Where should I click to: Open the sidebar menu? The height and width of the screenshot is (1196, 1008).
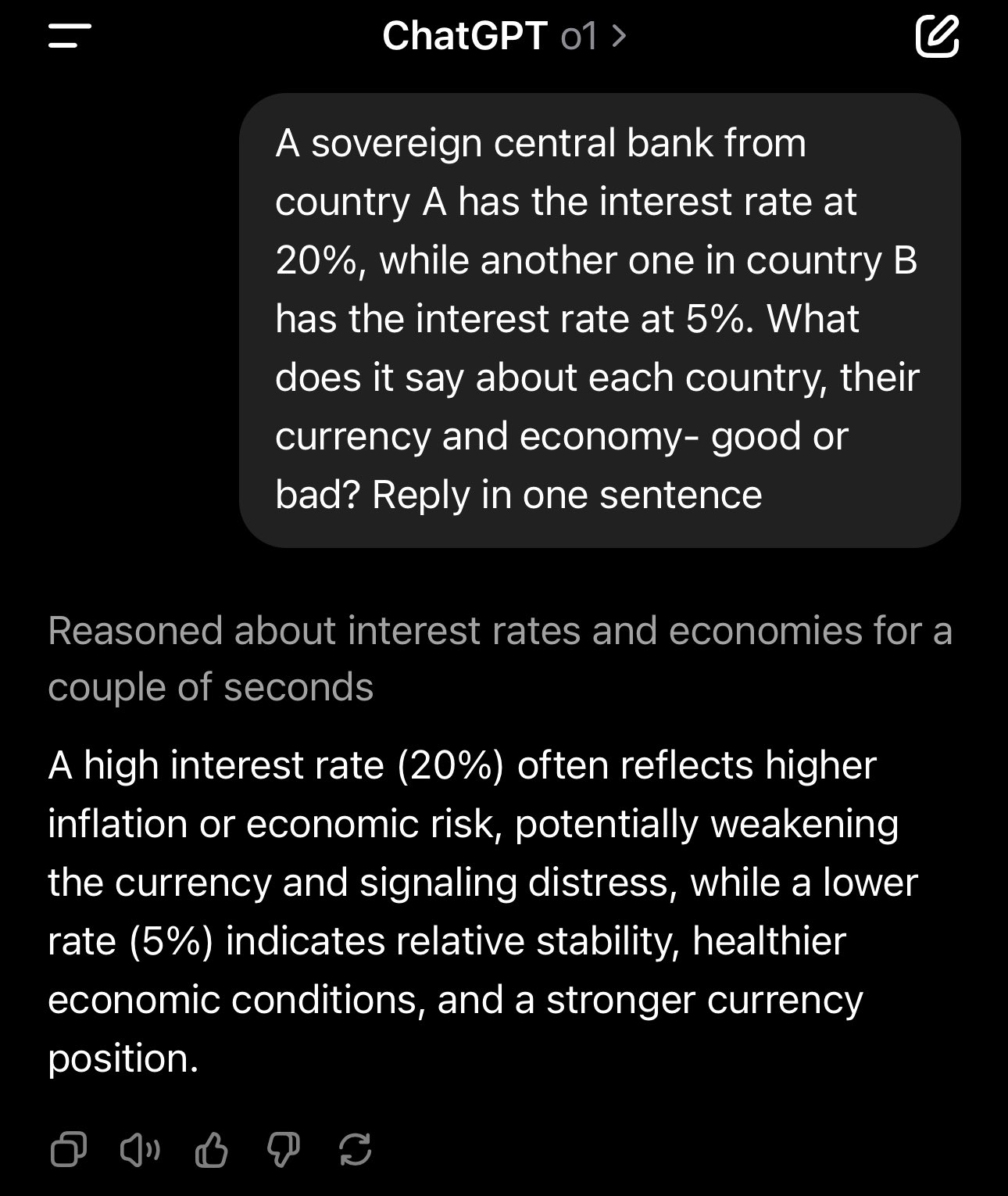coord(70,36)
